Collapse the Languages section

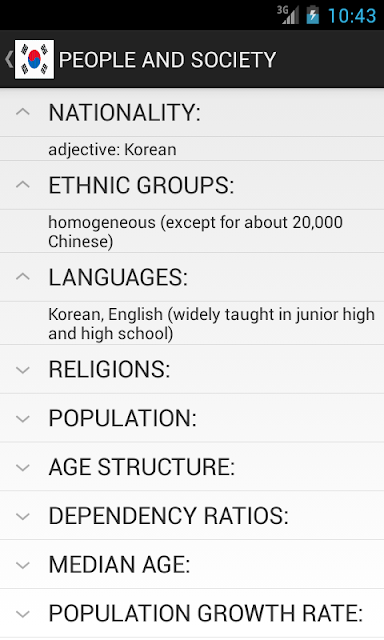pyautogui.click(x=192, y=278)
